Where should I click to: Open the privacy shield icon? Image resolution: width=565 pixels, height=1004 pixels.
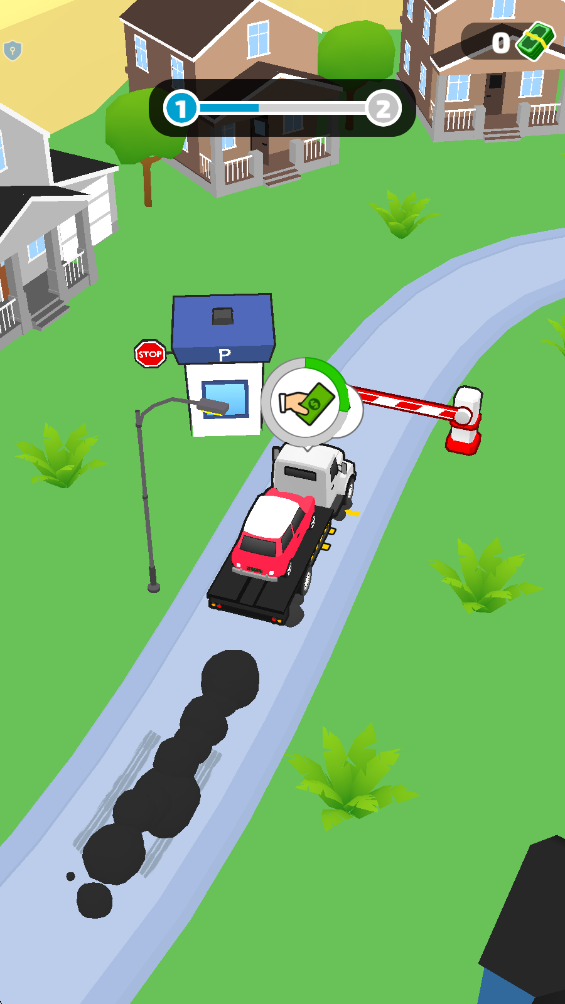coord(12,50)
